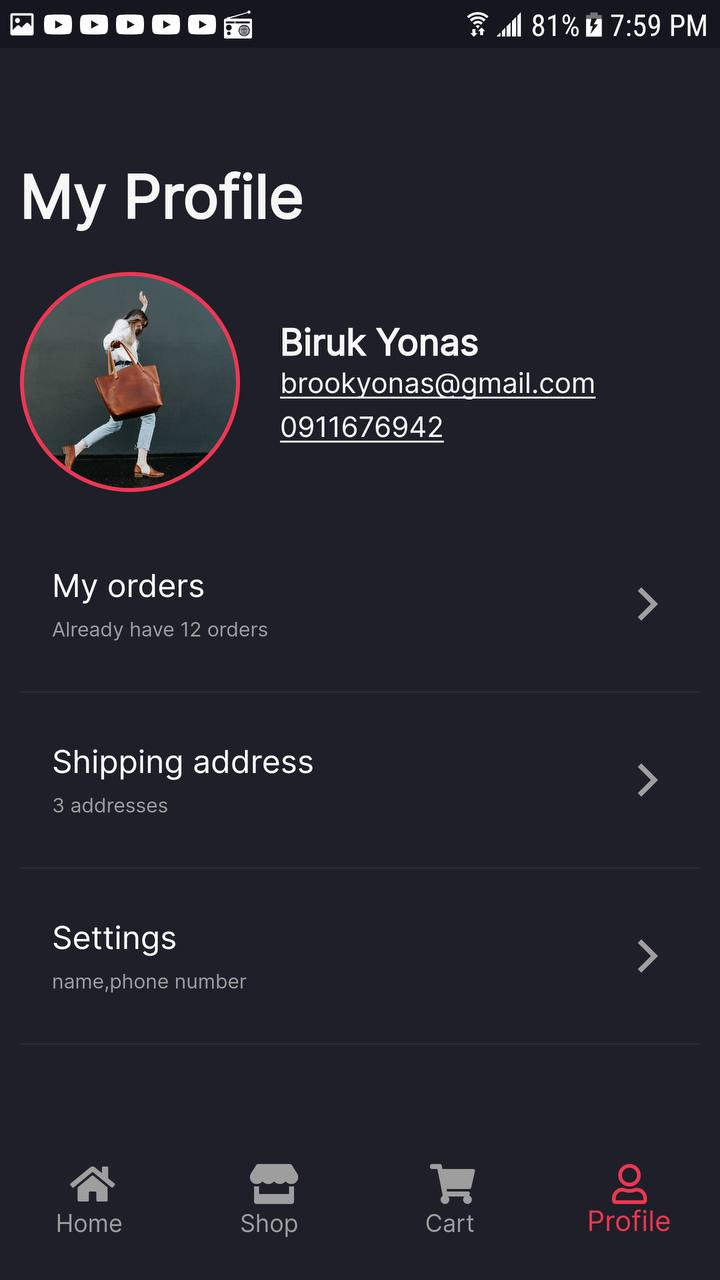Switch to the Shop tab
Viewport: 720px width, 1280px height.
click(x=270, y=1200)
